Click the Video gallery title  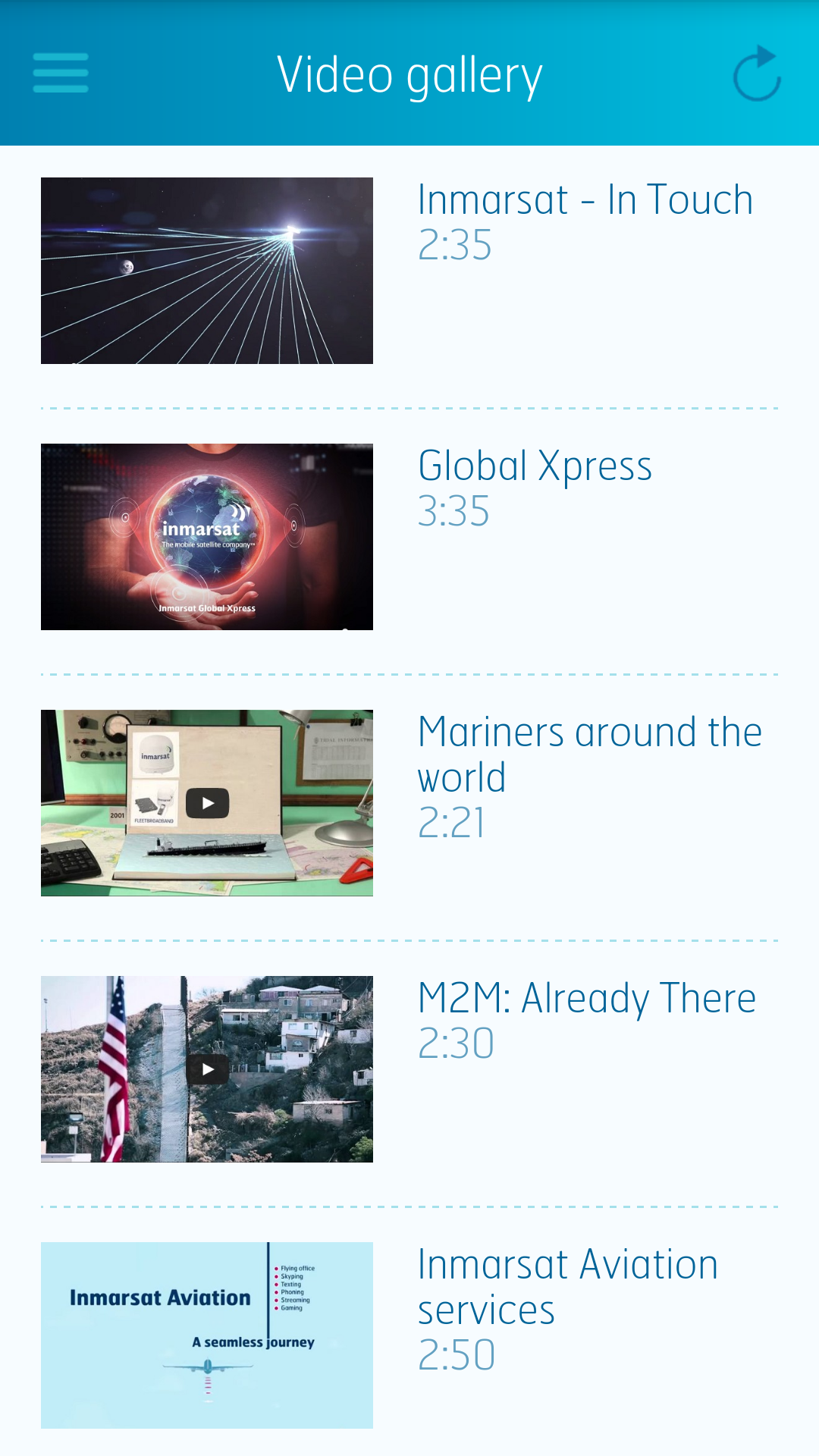[x=409, y=74]
